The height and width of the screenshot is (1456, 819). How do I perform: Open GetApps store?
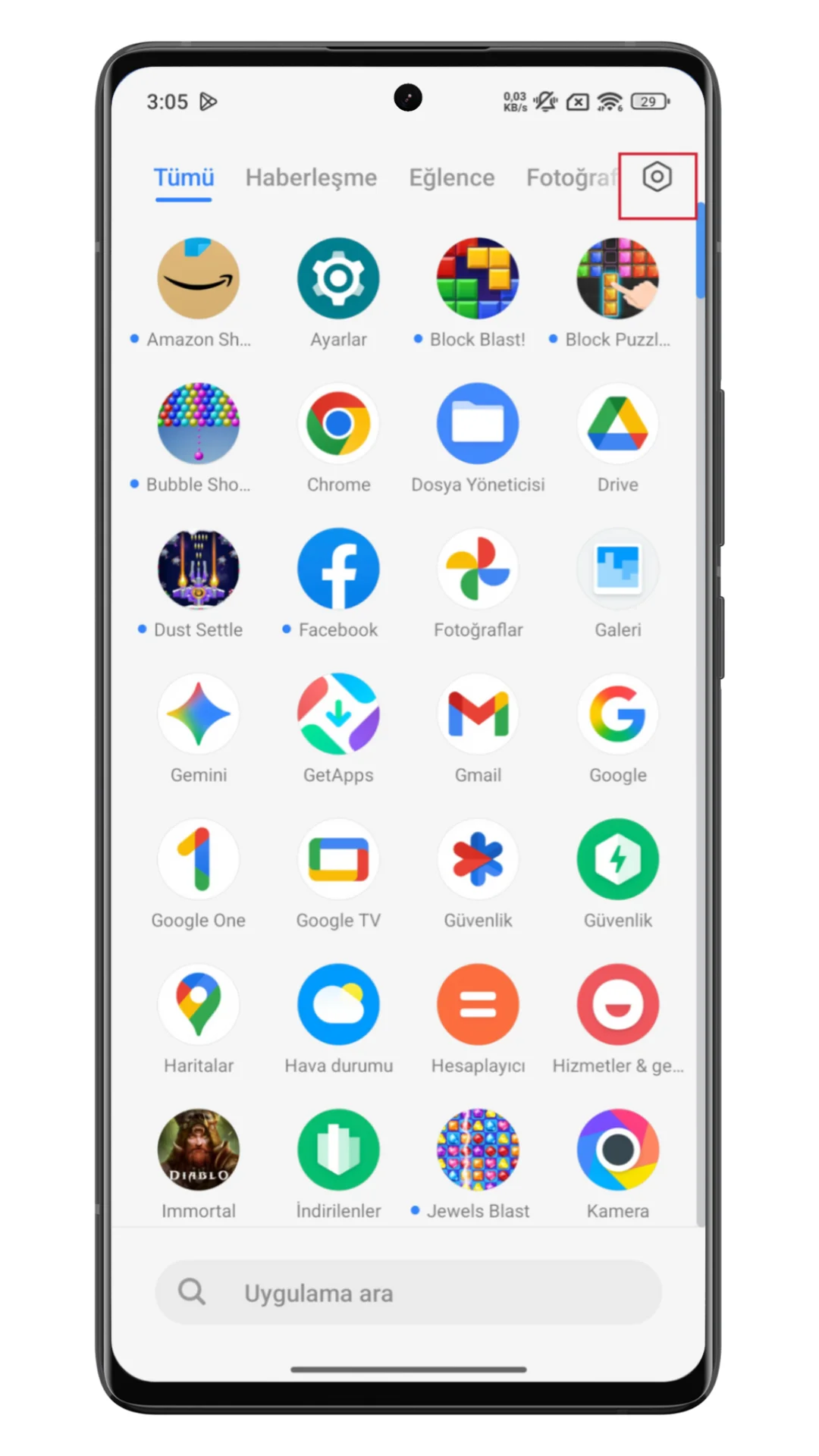pos(338,714)
